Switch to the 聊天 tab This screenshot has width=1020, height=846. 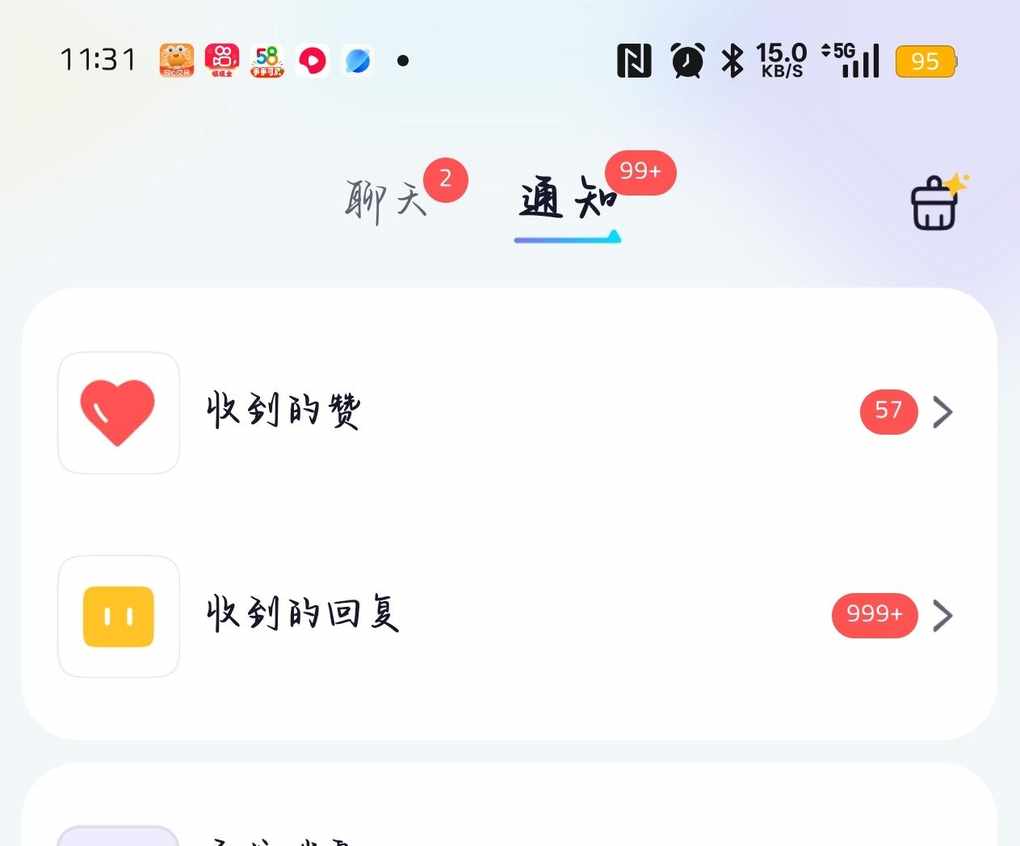386,201
